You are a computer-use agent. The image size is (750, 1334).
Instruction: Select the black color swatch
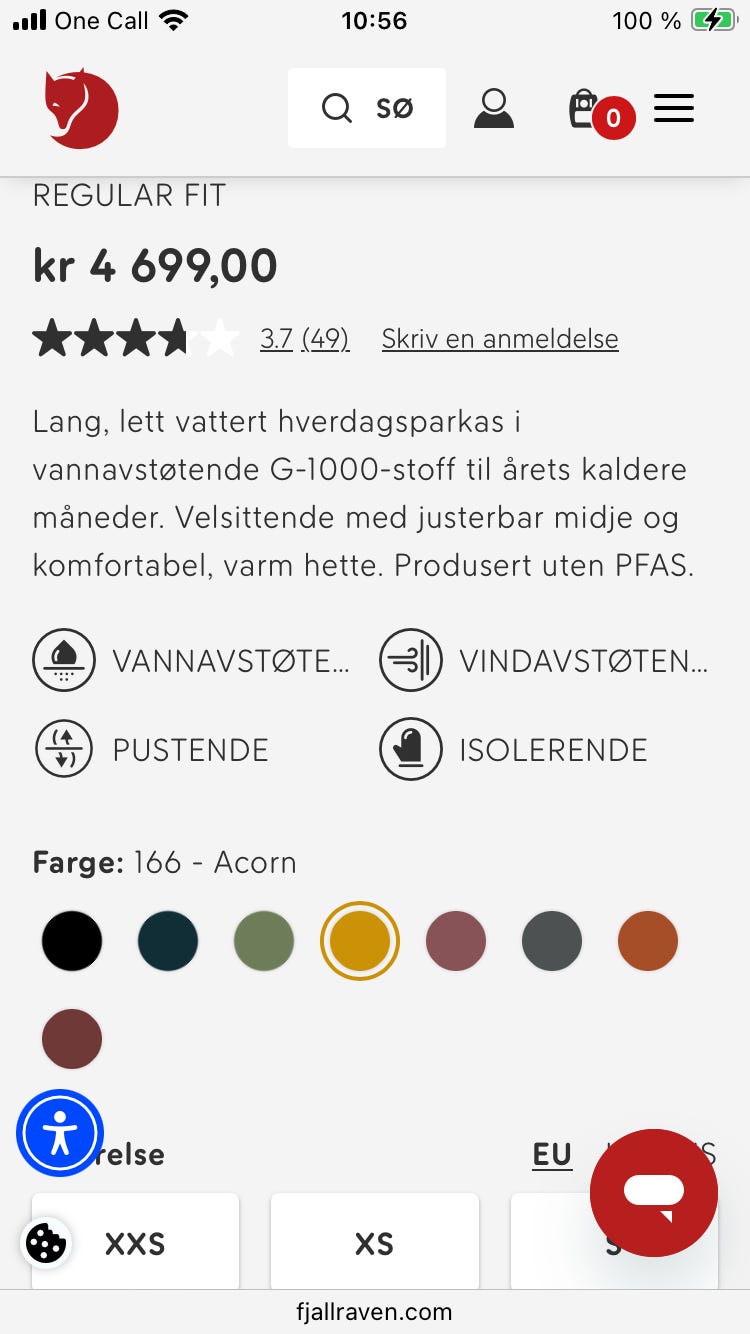click(71, 940)
